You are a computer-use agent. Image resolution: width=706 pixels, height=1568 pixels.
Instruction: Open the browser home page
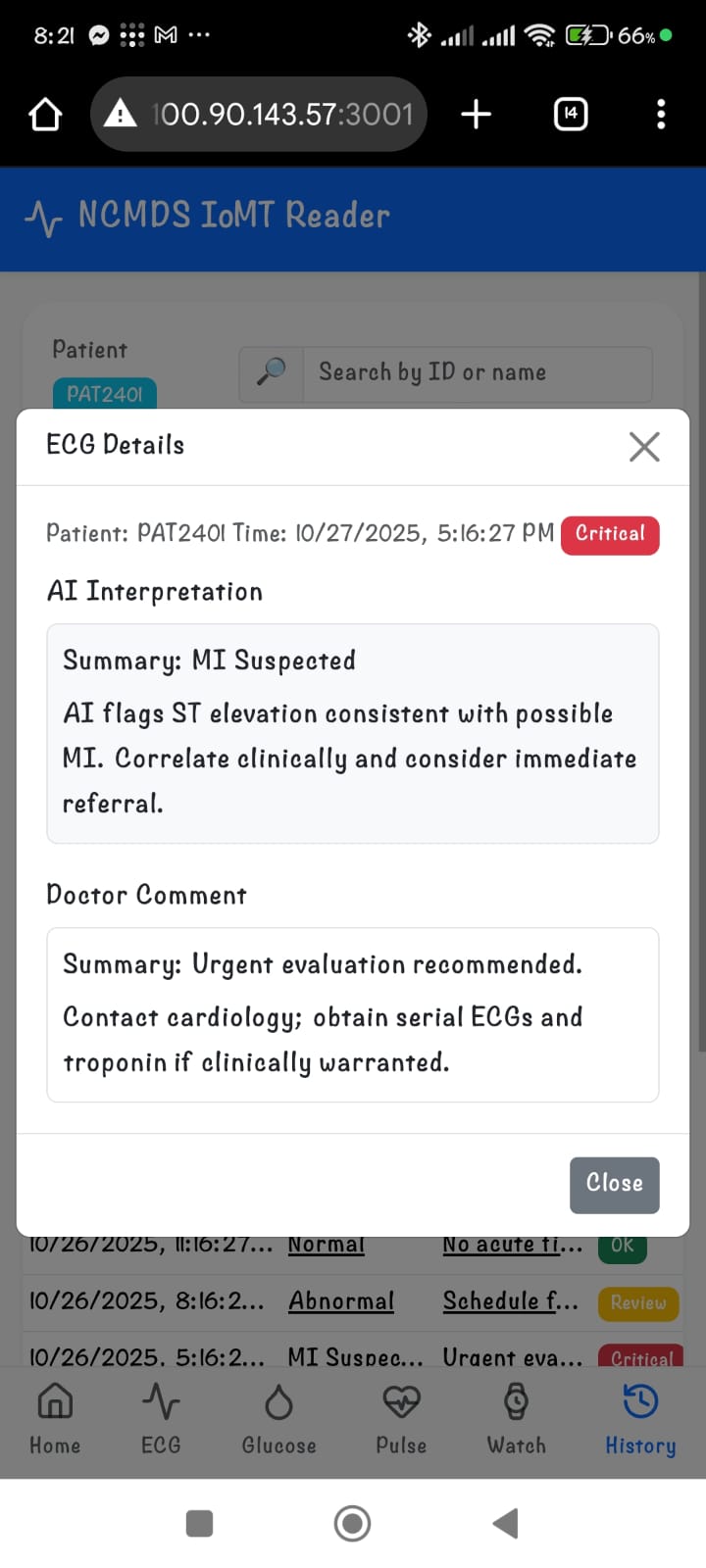point(45,115)
